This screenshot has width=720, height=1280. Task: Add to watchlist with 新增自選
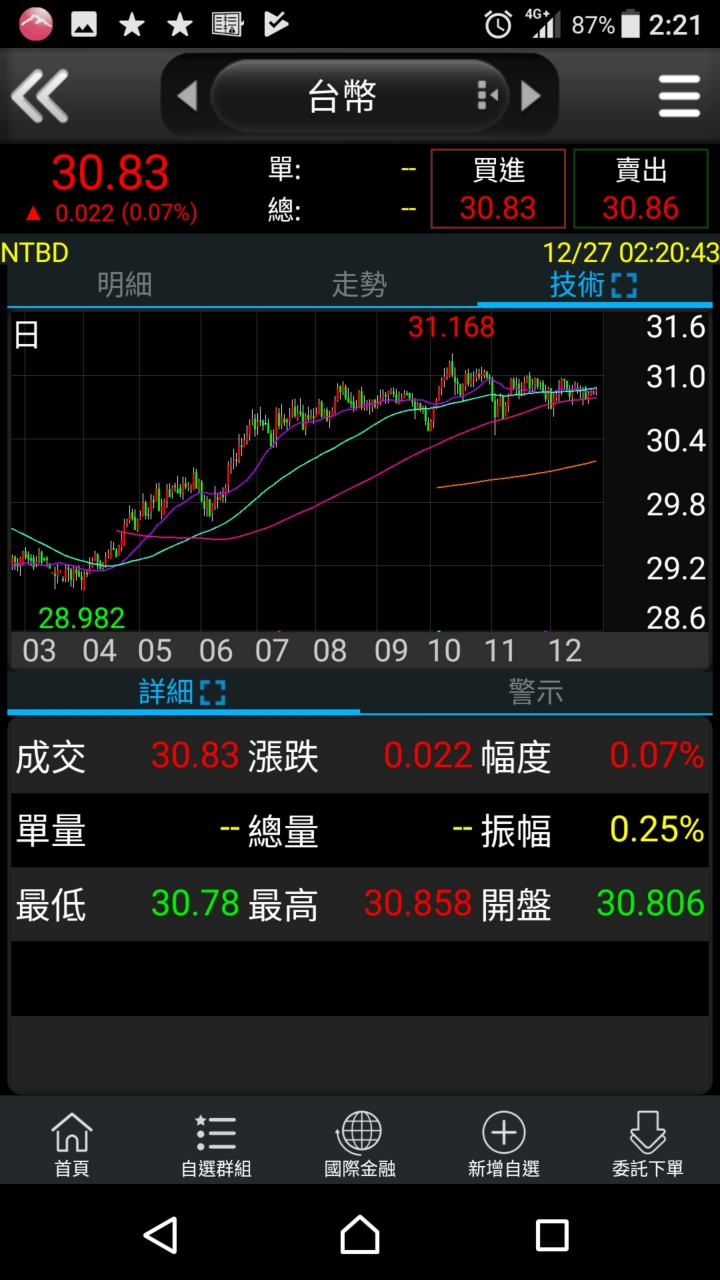click(504, 1144)
